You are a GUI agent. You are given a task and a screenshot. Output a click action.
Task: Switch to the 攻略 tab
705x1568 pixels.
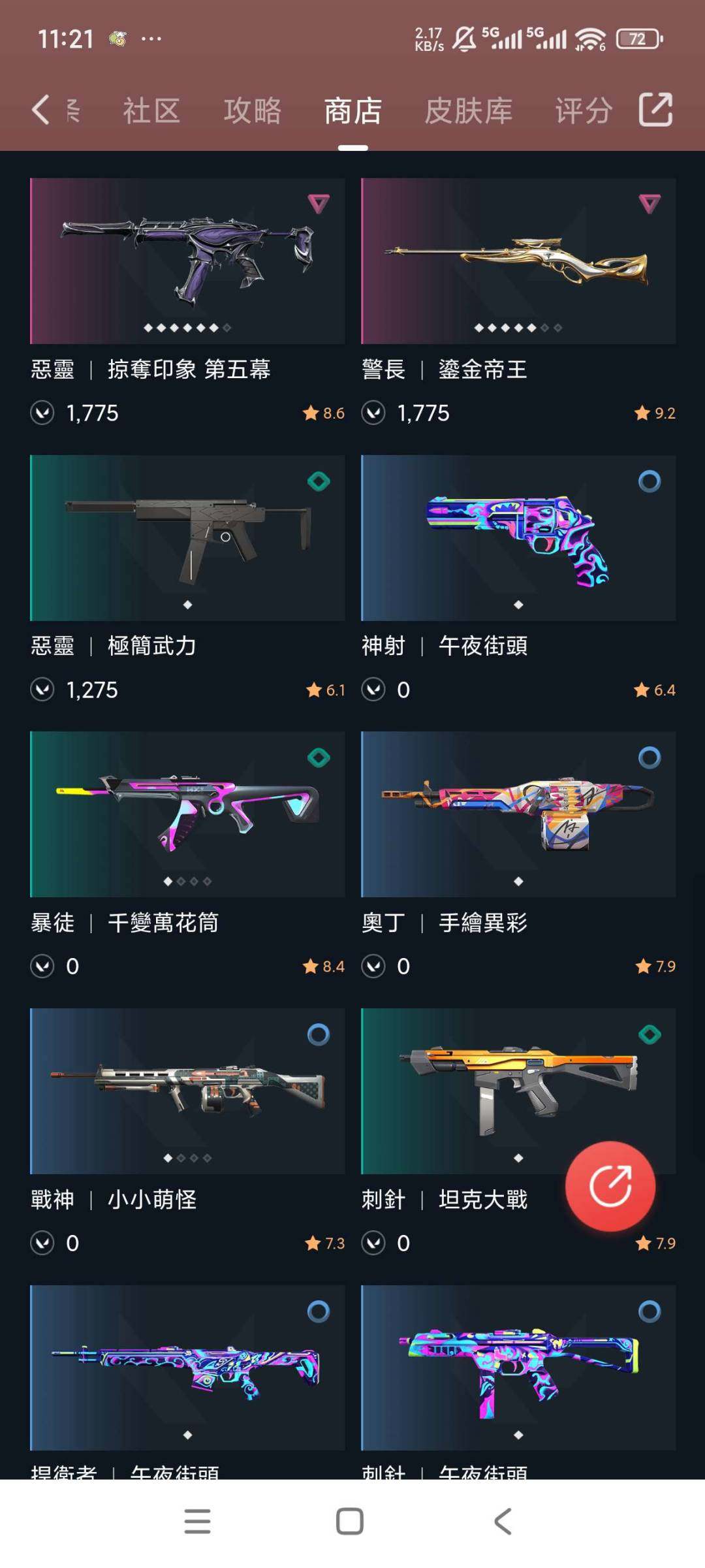(x=253, y=111)
